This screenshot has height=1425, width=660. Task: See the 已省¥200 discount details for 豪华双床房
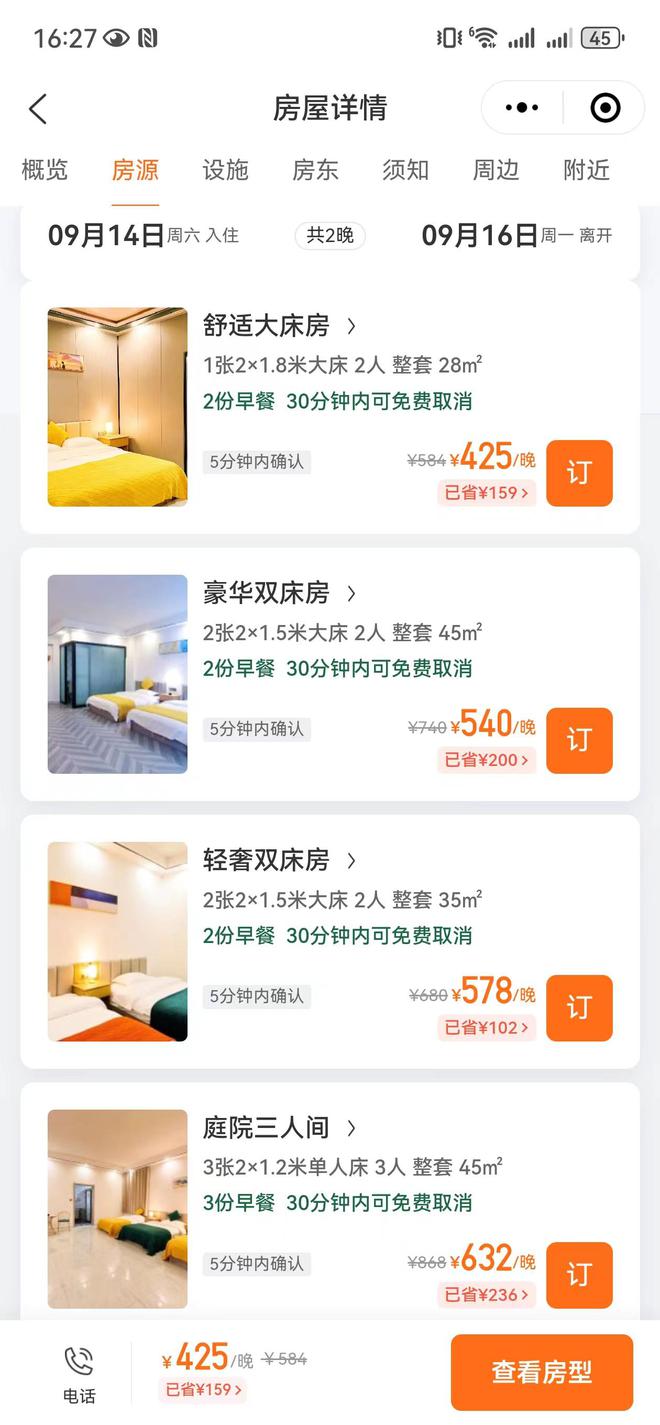coord(486,760)
